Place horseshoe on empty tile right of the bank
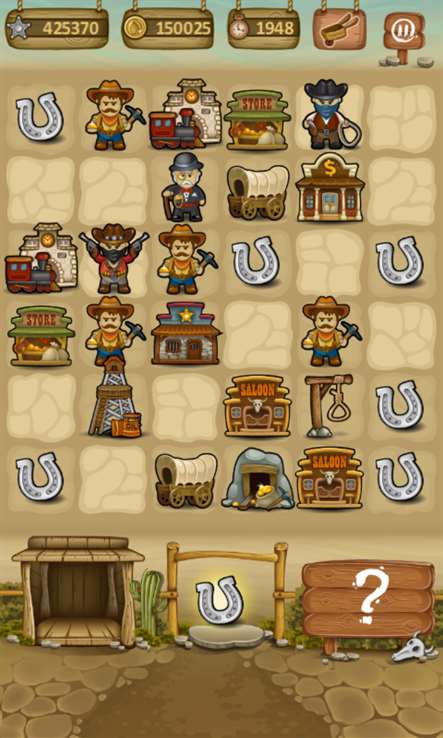This screenshot has height=738, width=443. coord(402,190)
